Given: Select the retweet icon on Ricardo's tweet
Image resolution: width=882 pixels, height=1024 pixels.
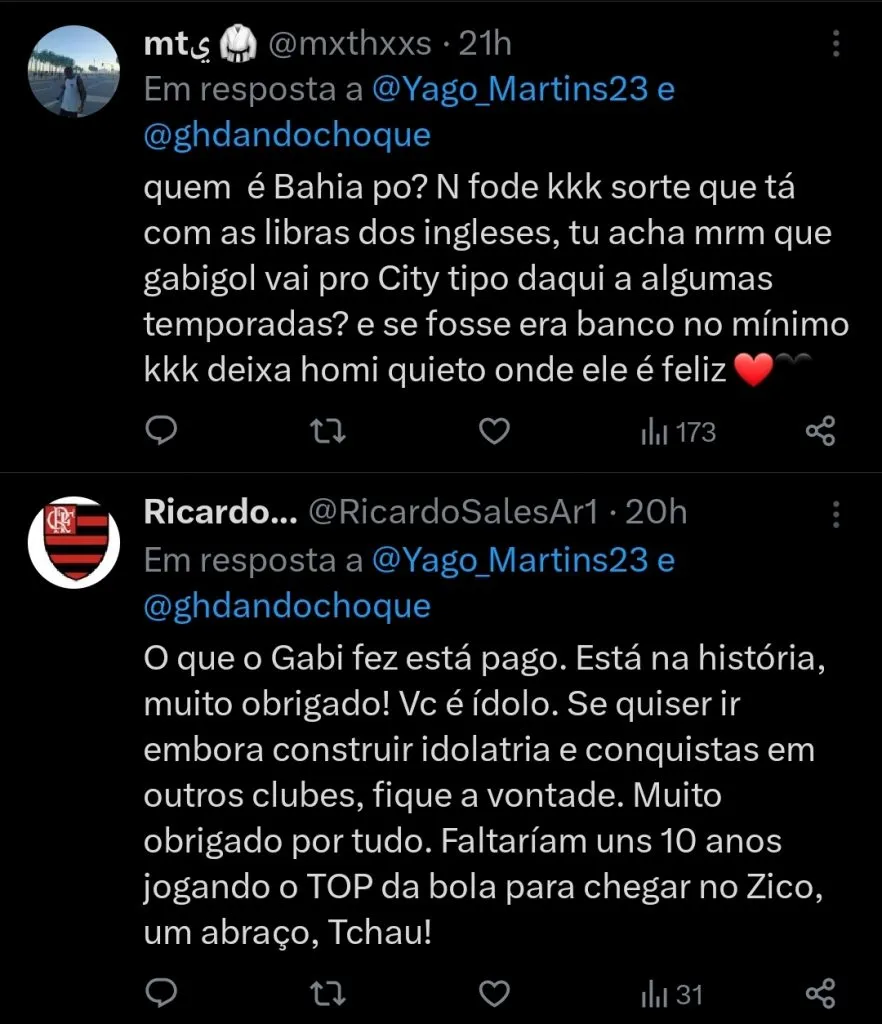Looking at the screenshot, I should pos(327,994).
